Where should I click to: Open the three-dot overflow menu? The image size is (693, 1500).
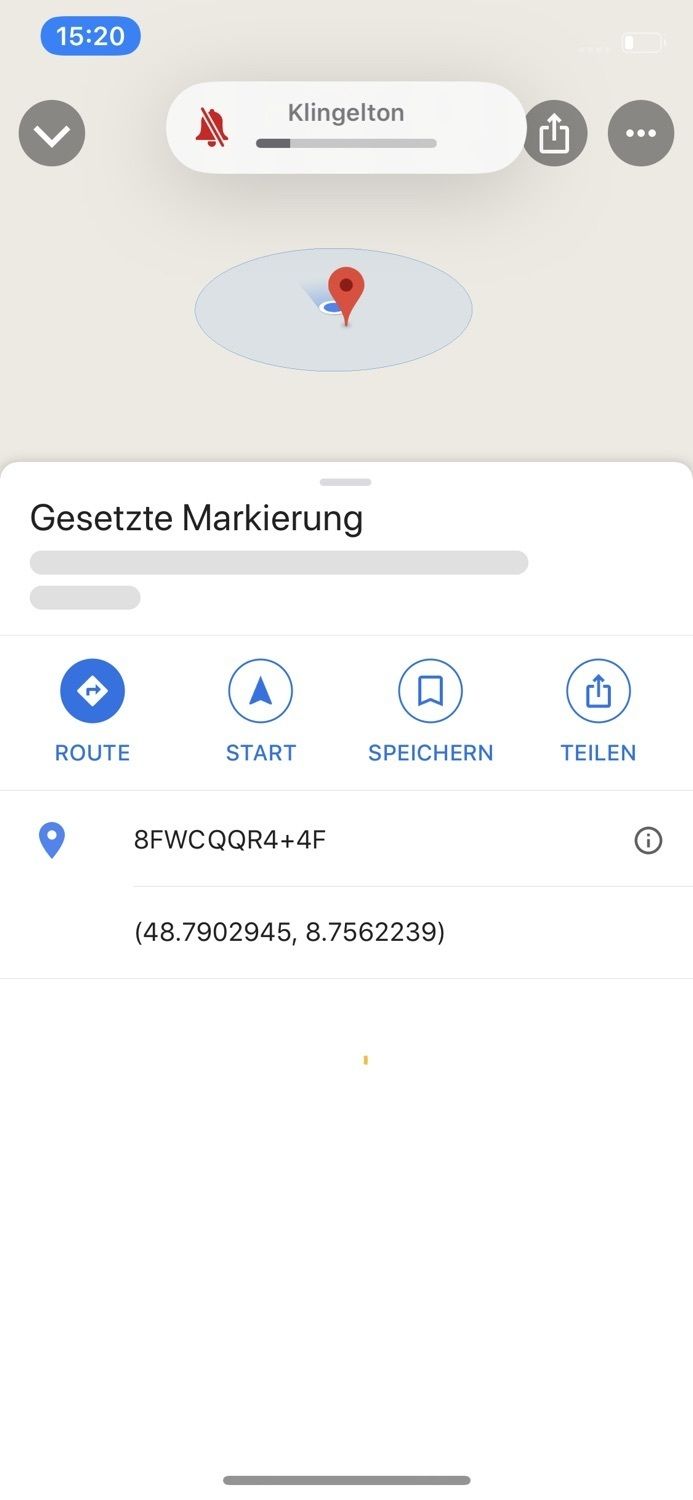(641, 133)
